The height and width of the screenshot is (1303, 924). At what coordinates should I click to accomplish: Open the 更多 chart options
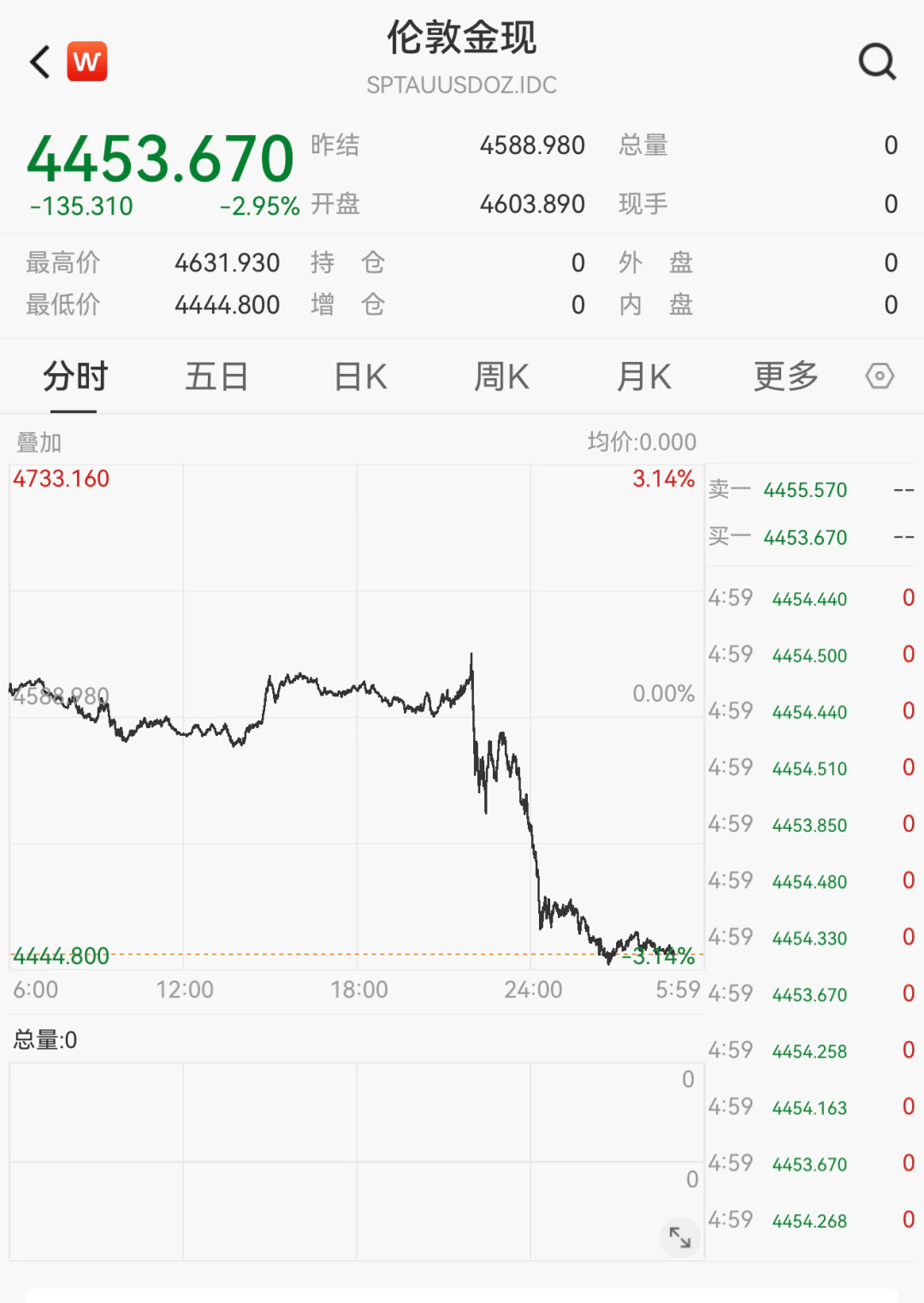(785, 376)
